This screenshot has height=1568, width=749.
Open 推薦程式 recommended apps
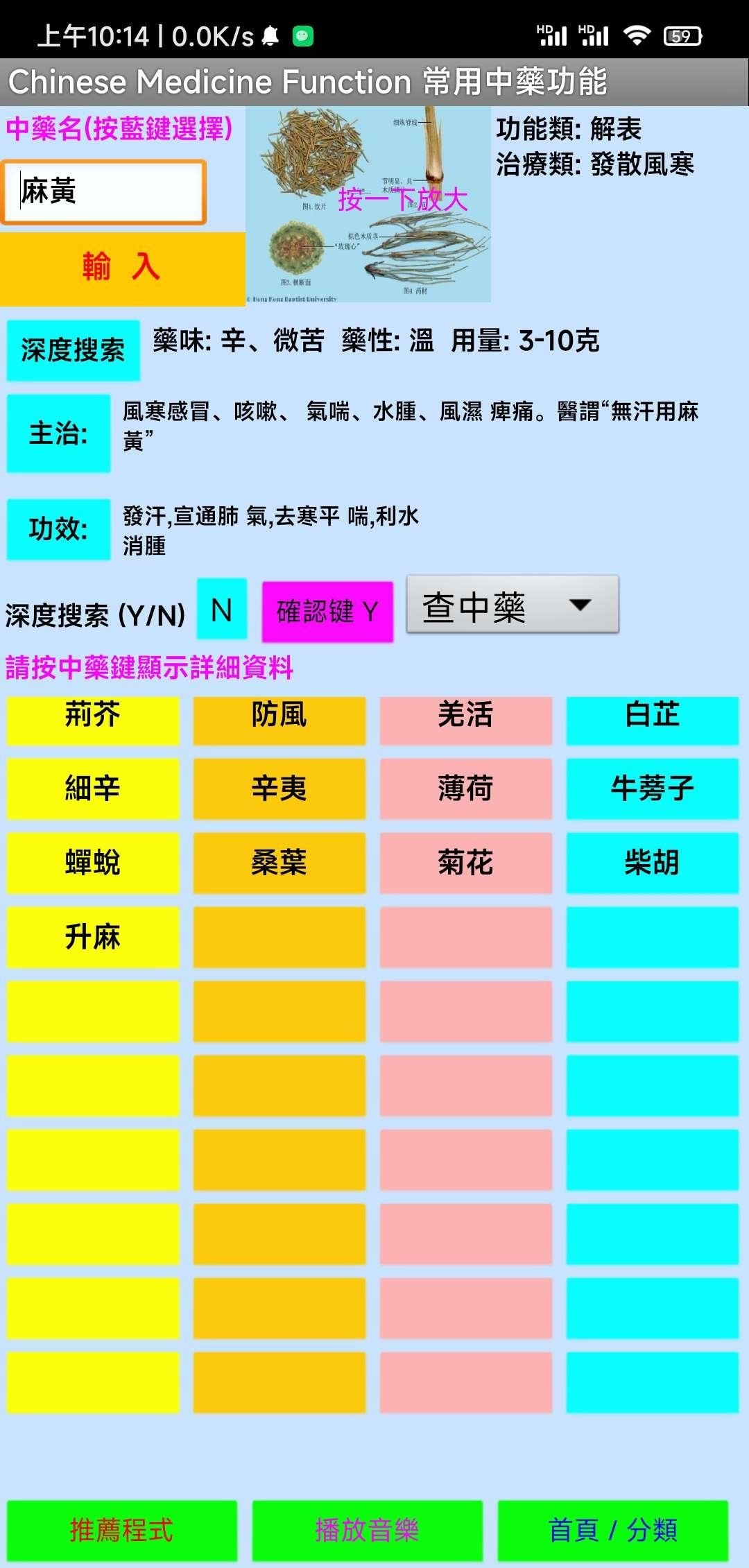point(122,1530)
